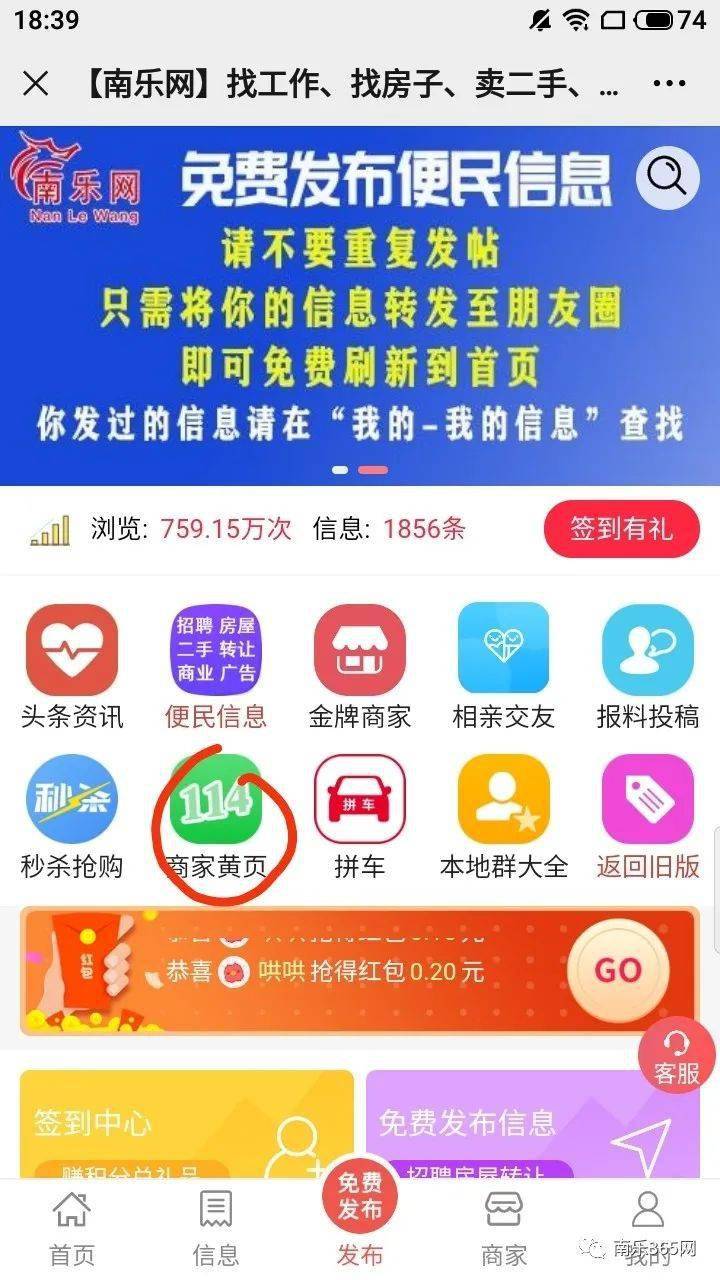
Task: Open the 签到中心 card
Action: pos(186,1124)
